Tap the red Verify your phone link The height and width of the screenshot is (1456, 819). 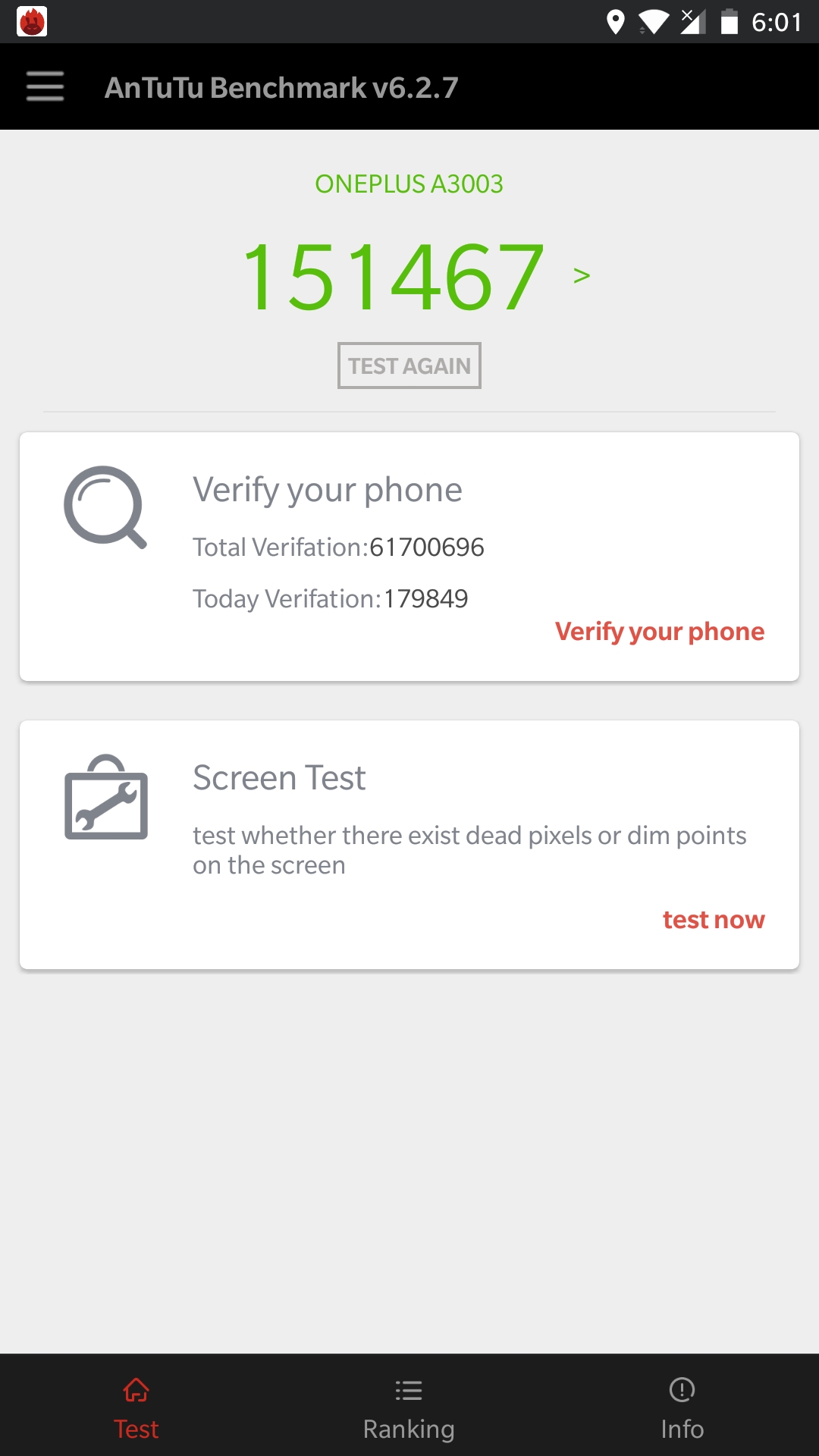659,631
